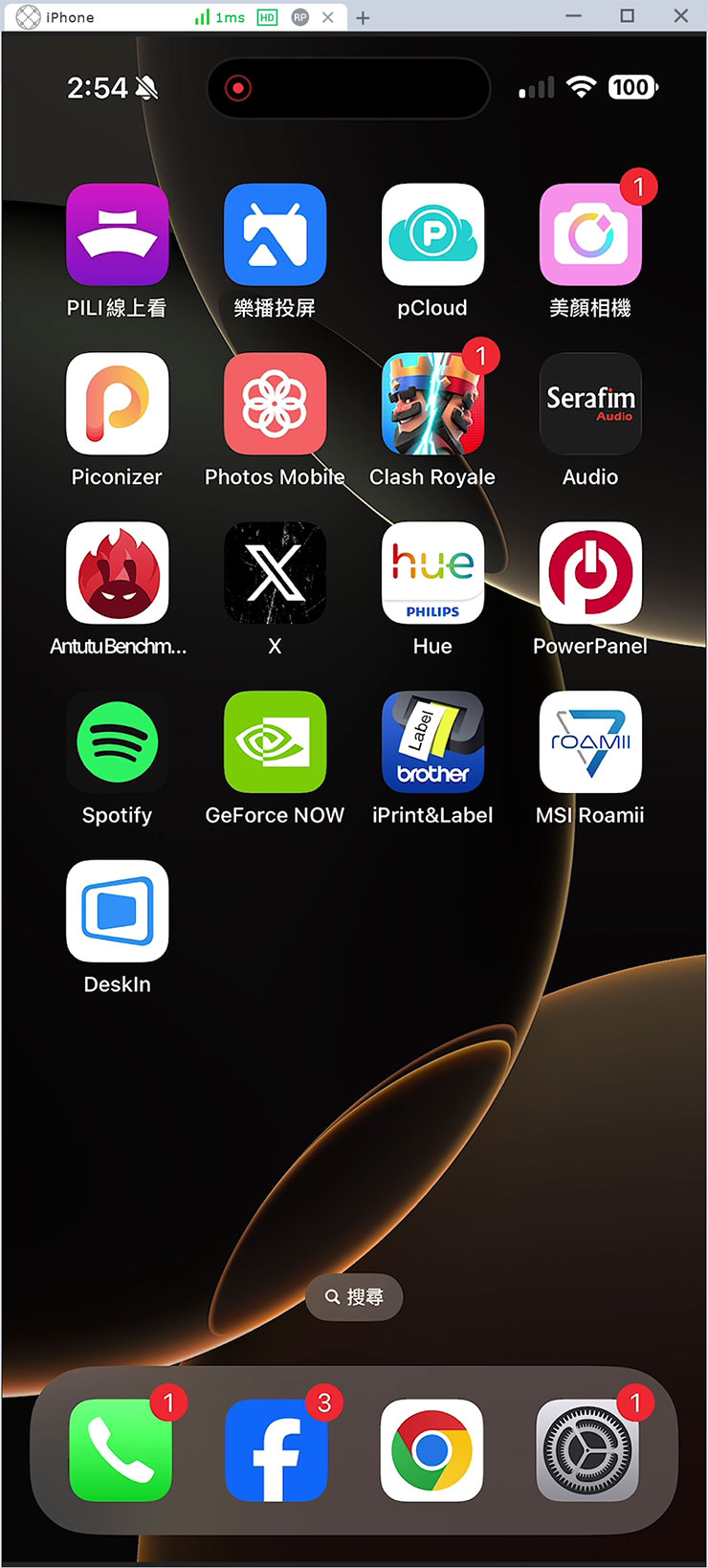The height and width of the screenshot is (1568, 708).
Task: Open the Philips Hue app
Action: tap(432, 573)
